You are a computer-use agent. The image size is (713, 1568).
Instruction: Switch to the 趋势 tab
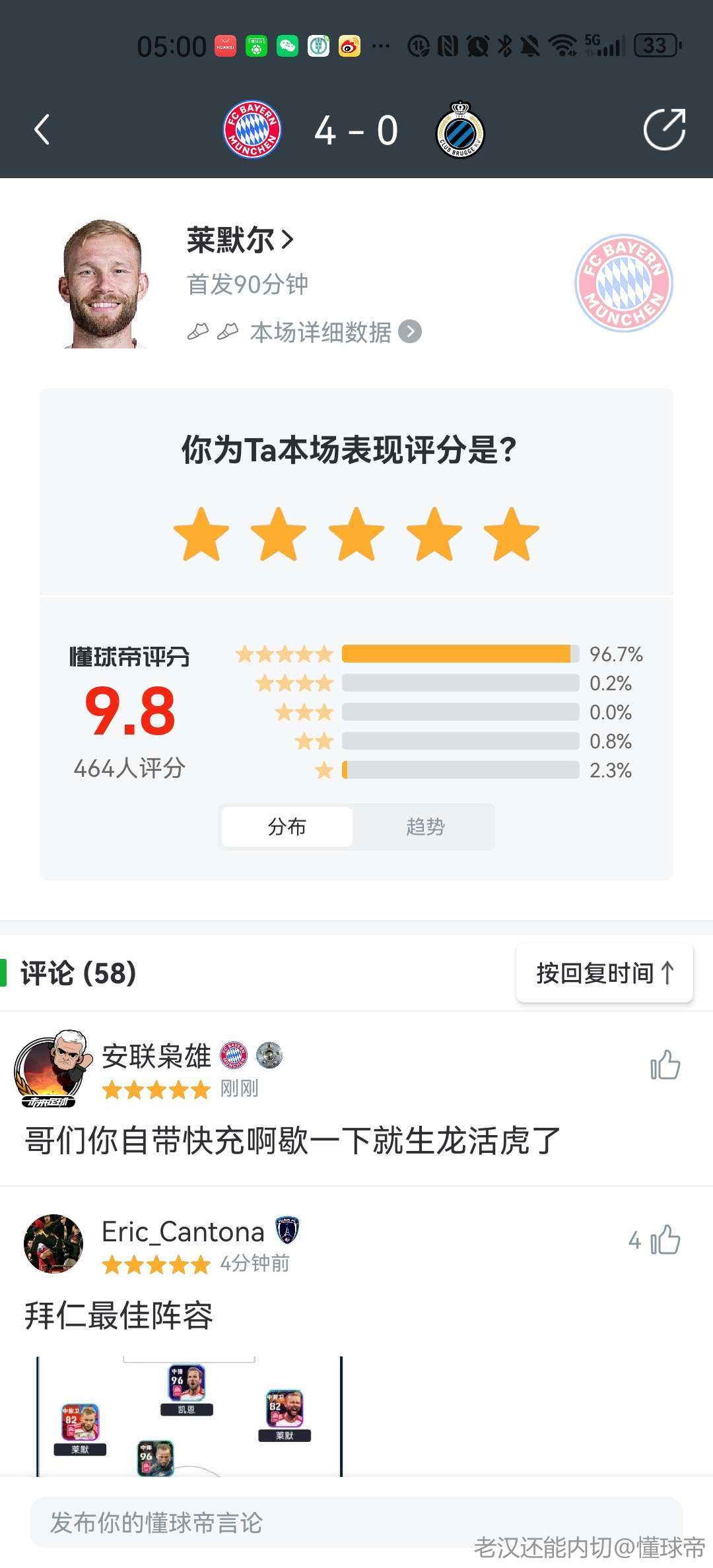(x=425, y=826)
